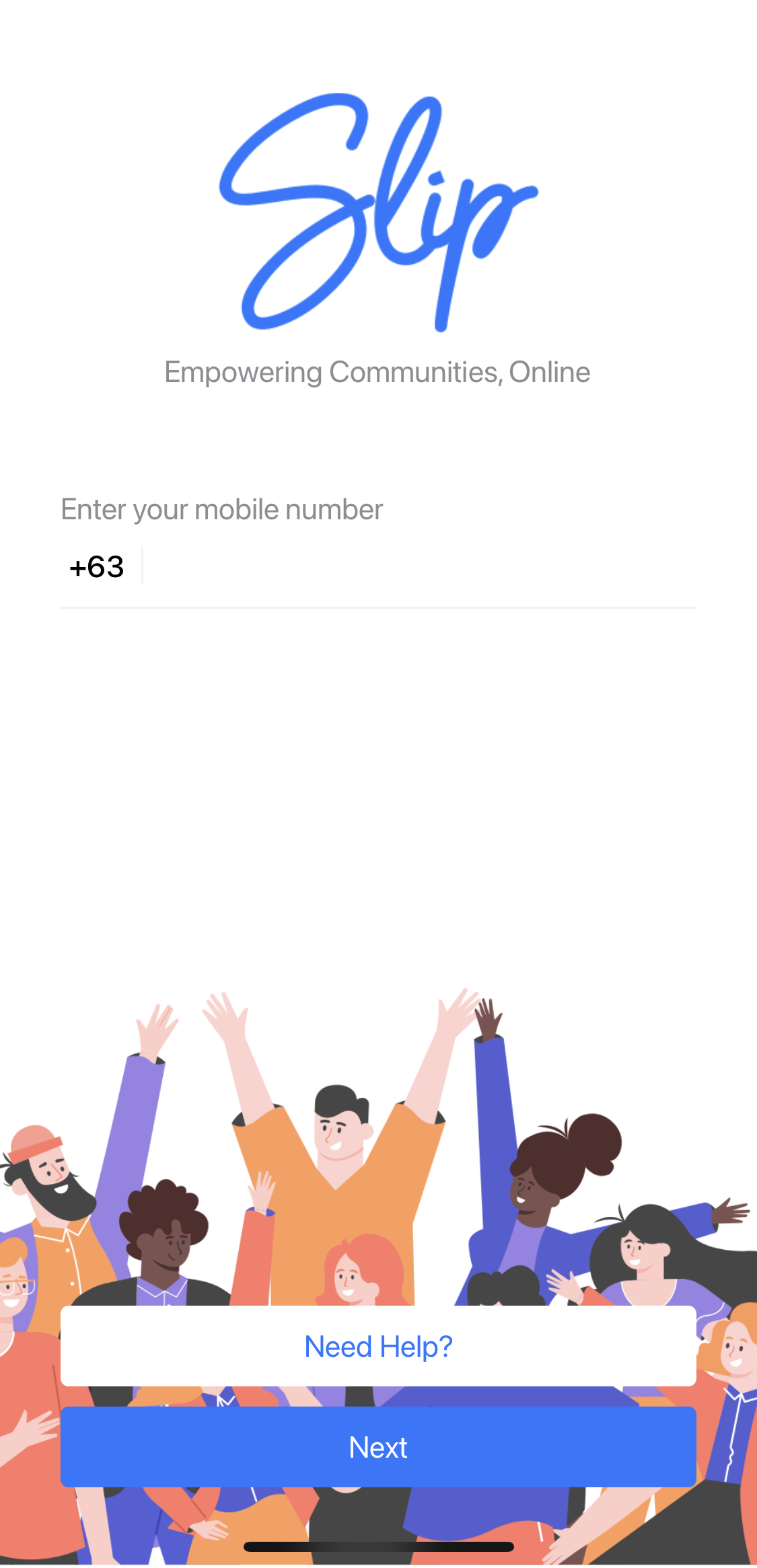Tap the Need Help? button
Image resolution: width=757 pixels, height=1568 pixels.
tap(378, 1346)
